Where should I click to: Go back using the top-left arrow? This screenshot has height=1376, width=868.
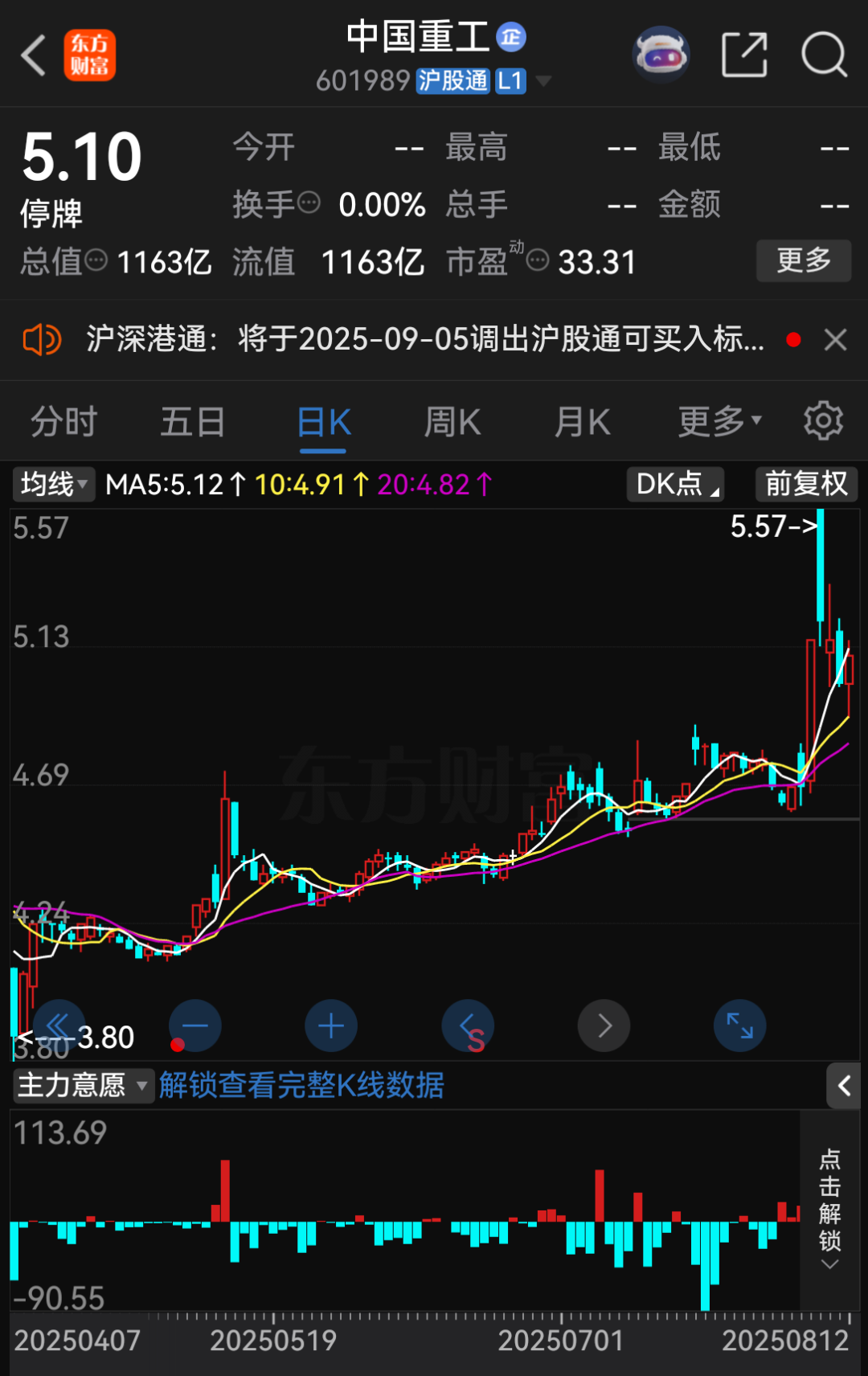[x=34, y=55]
